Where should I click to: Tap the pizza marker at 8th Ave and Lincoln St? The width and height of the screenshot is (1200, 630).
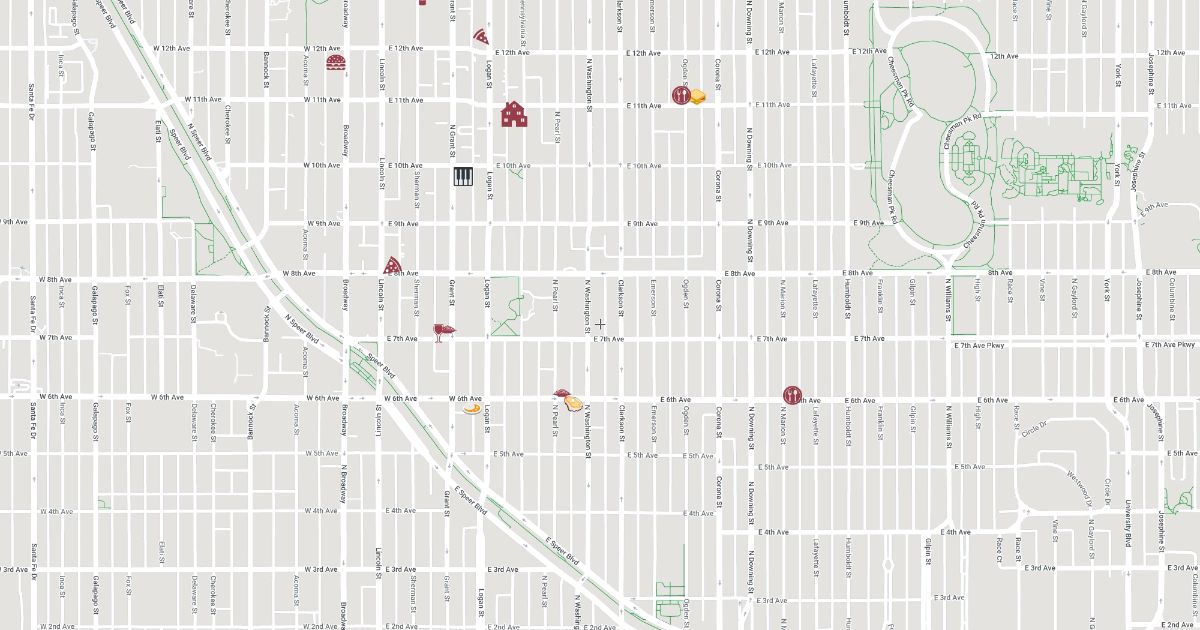(394, 266)
